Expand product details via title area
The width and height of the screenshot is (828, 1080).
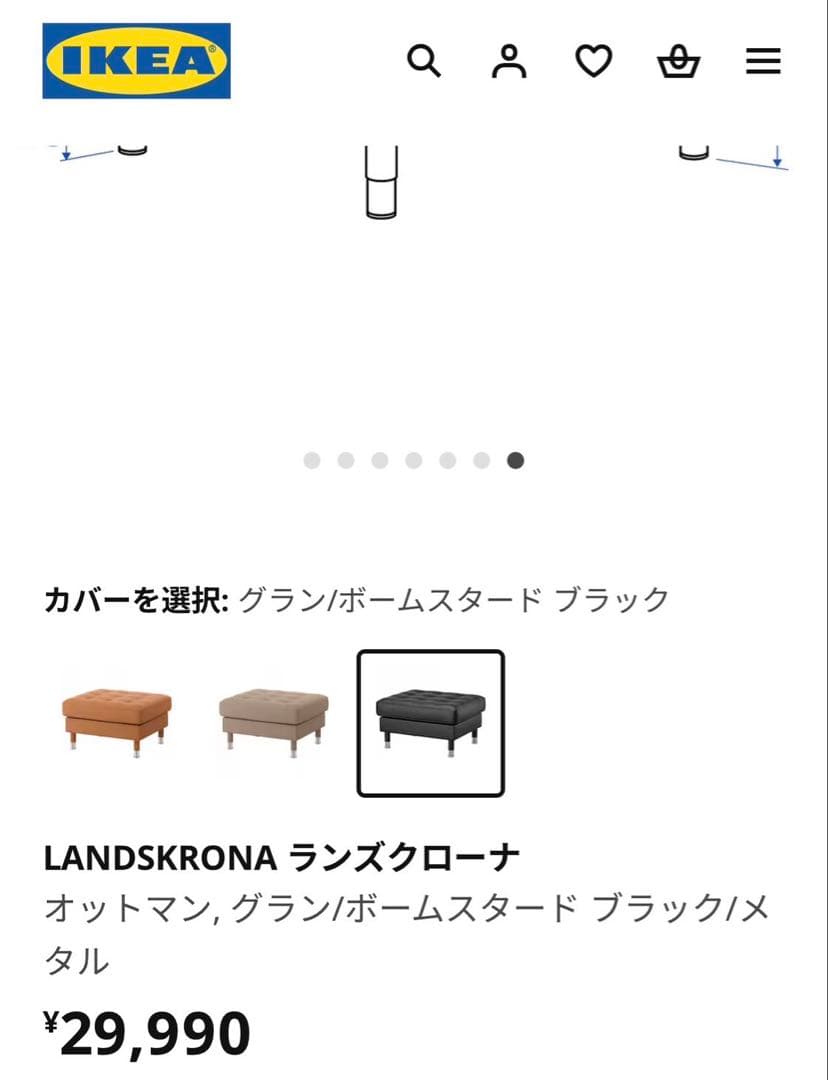pyautogui.click(x=283, y=855)
